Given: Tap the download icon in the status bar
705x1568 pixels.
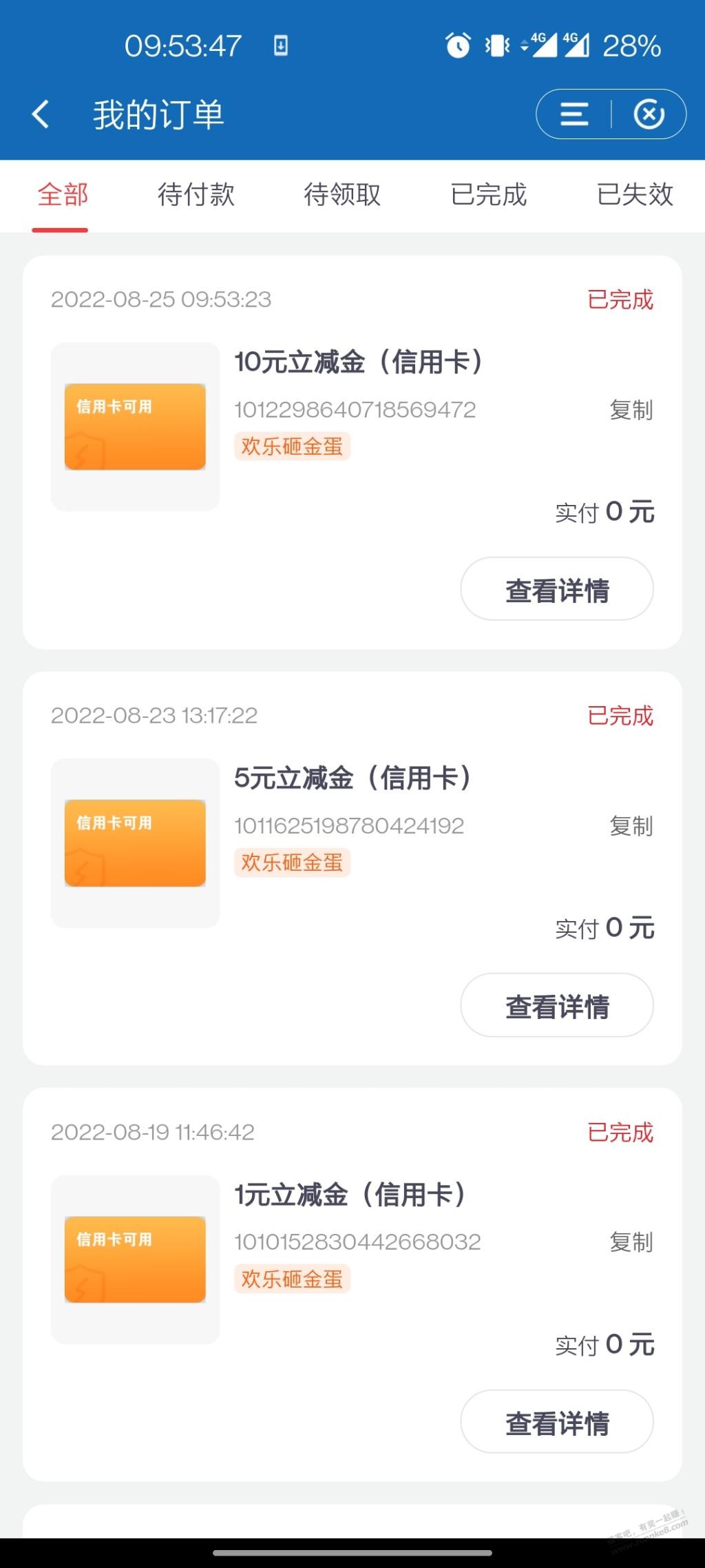Looking at the screenshot, I should pyautogui.click(x=280, y=45).
